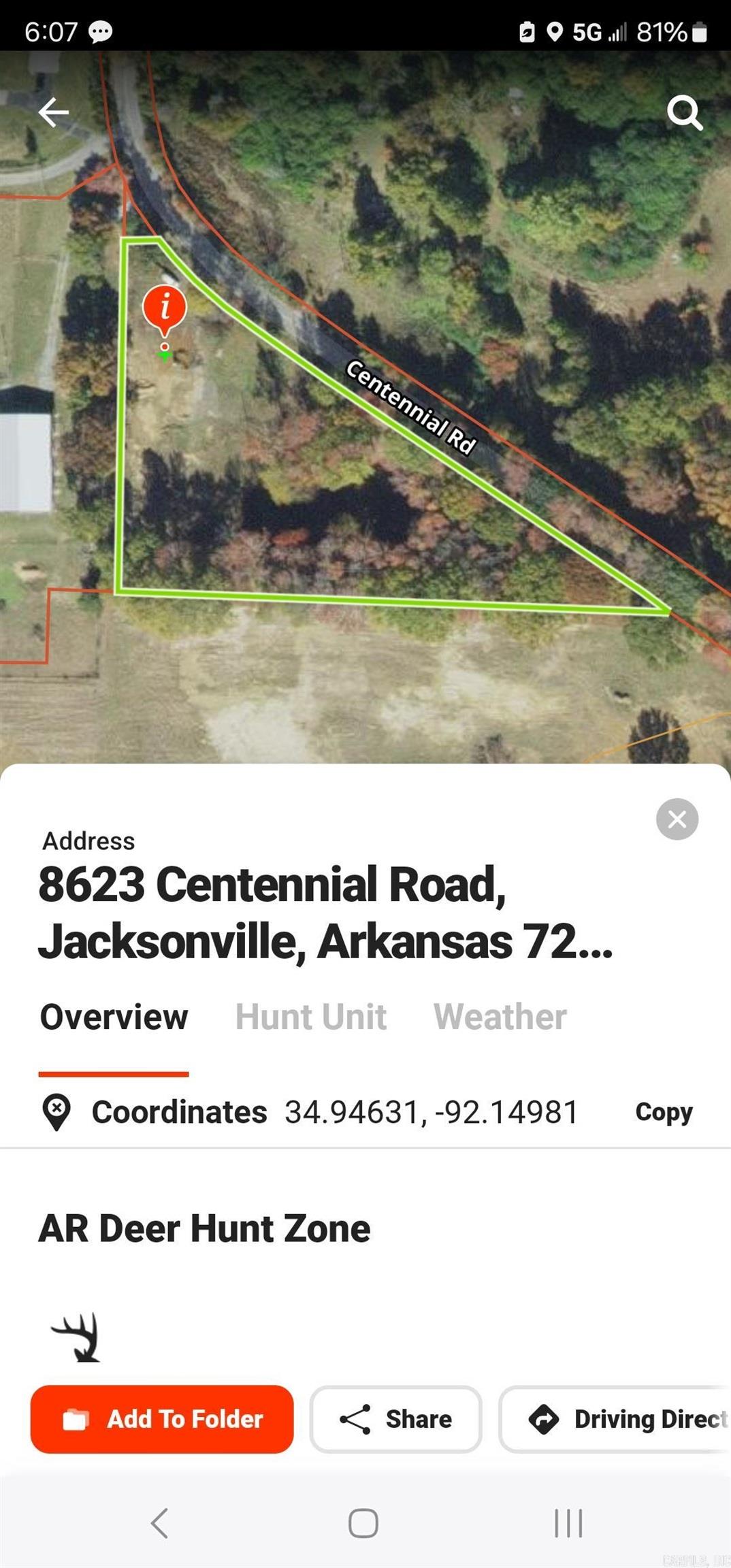Copy the coordinates
731x1568 pixels.
(664, 1112)
